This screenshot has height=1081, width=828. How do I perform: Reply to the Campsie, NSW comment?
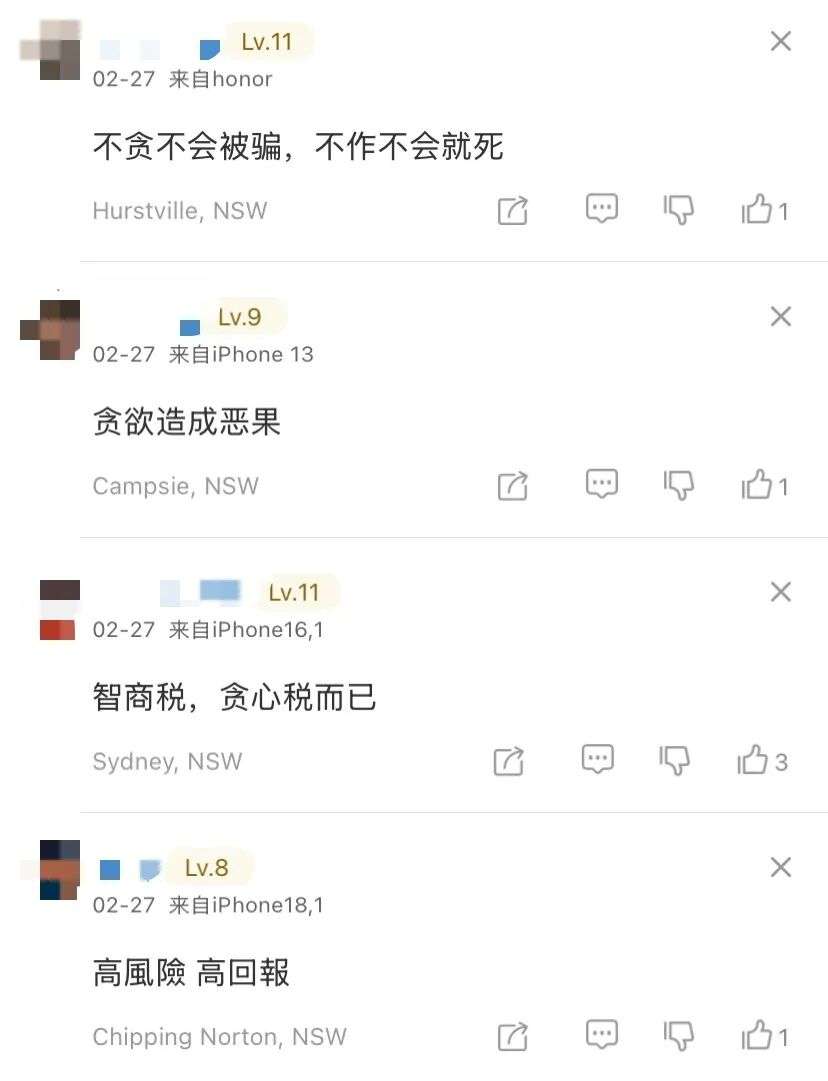(x=601, y=484)
